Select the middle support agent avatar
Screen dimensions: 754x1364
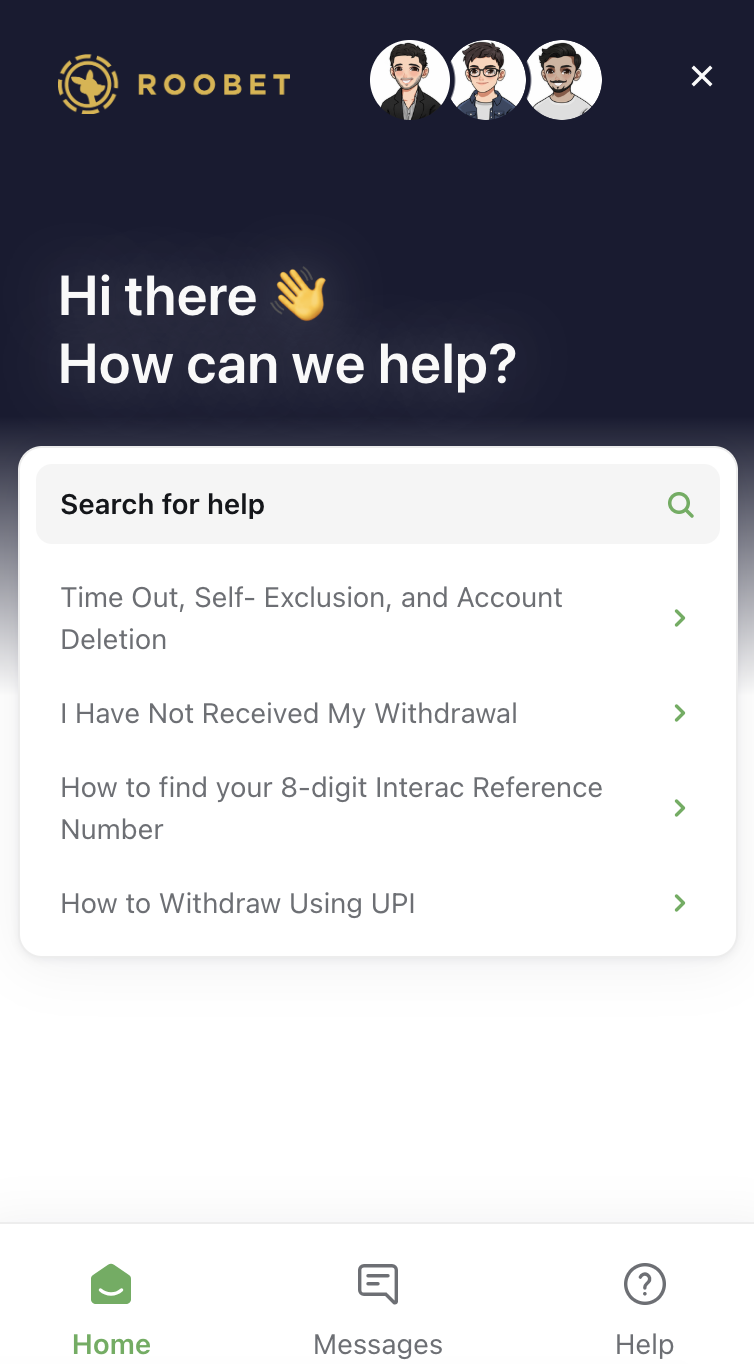[x=486, y=80]
